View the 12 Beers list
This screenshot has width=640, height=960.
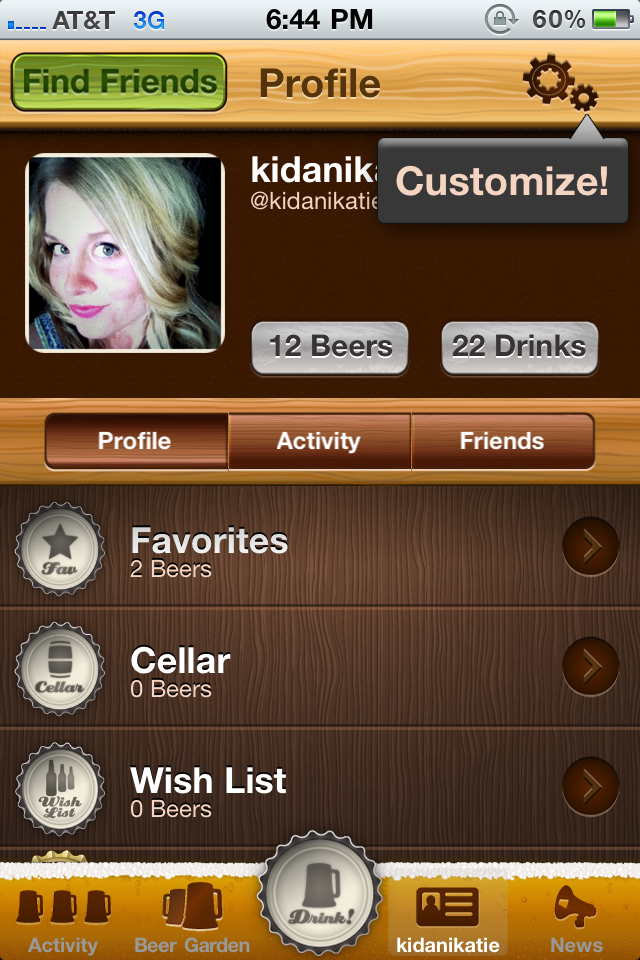(330, 347)
